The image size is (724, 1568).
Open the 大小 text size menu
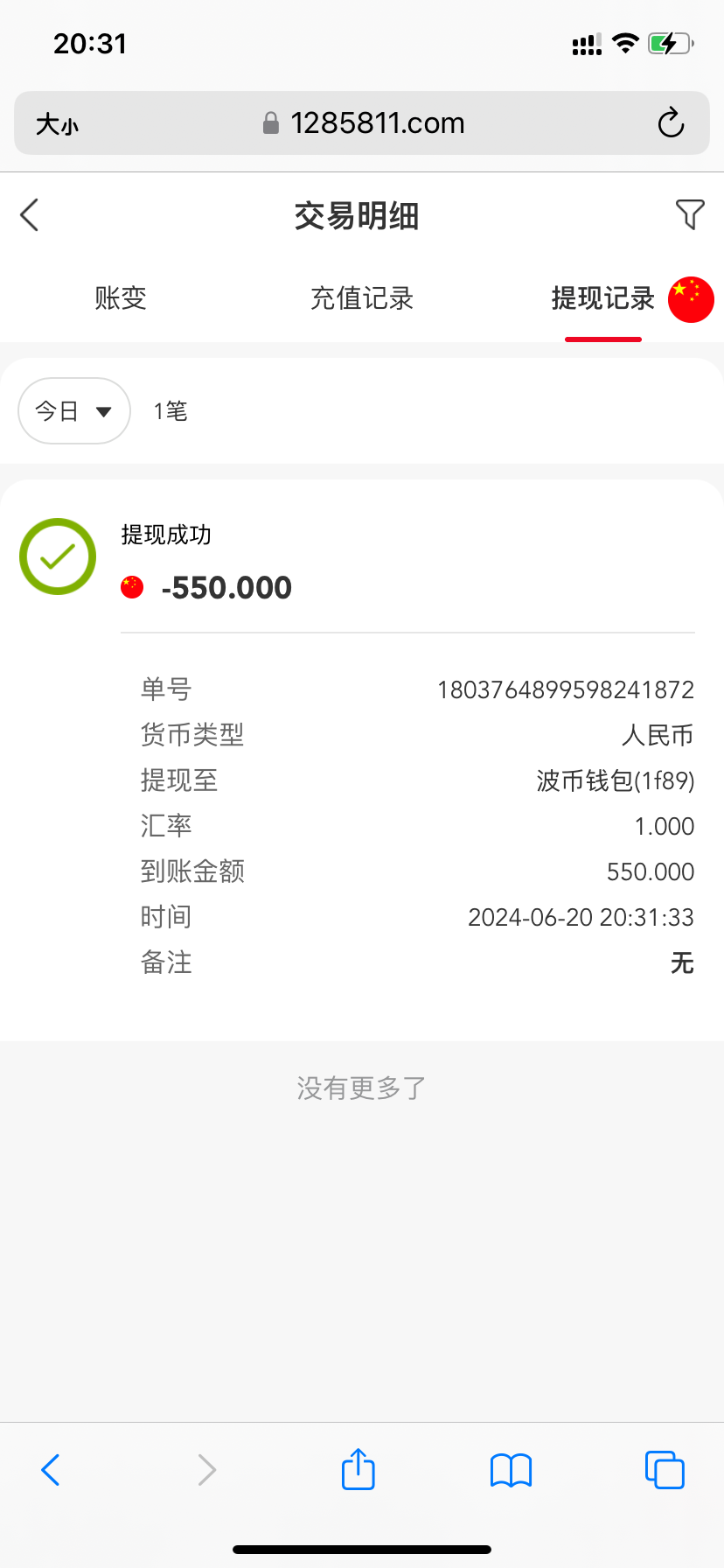click(x=57, y=124)
